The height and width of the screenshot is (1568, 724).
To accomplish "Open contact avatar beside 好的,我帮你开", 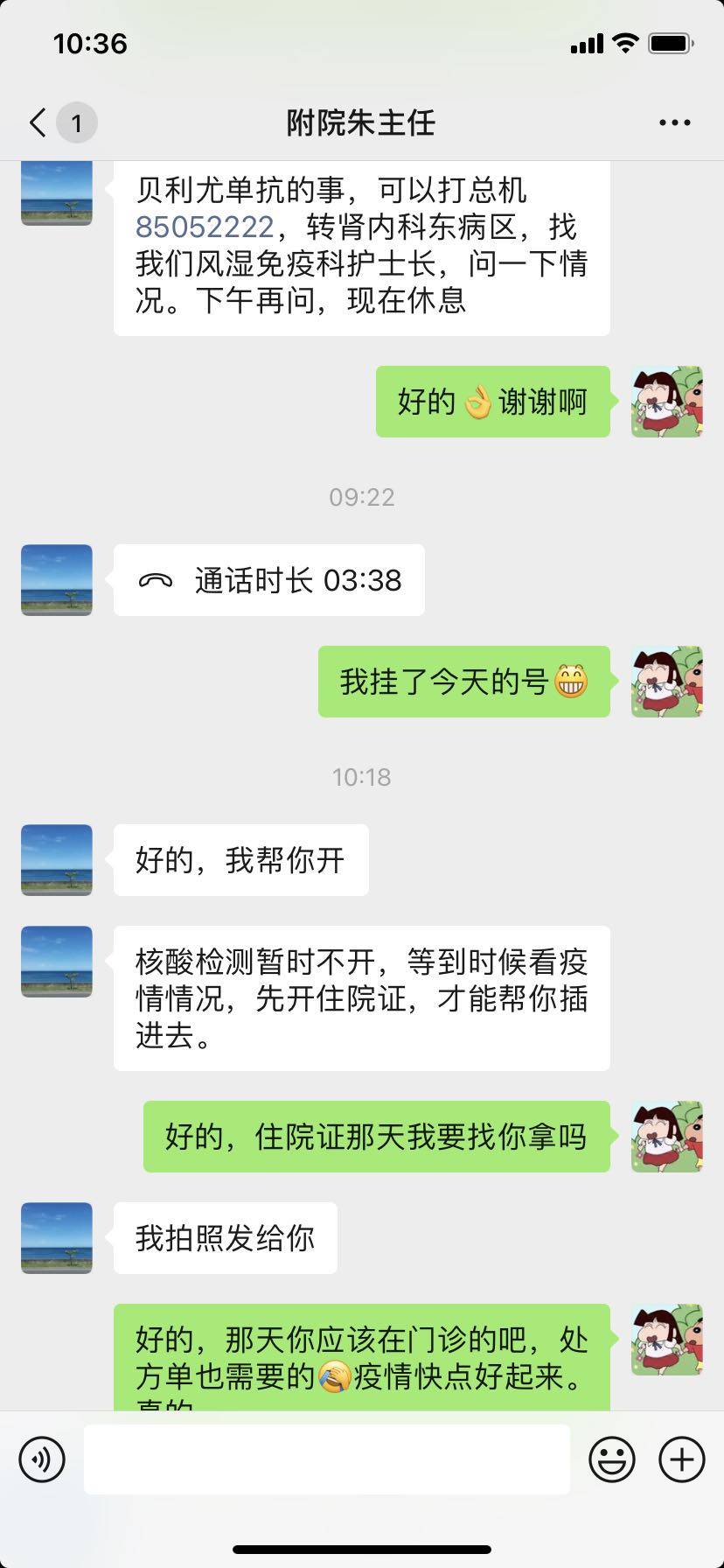I will point(57,860).
